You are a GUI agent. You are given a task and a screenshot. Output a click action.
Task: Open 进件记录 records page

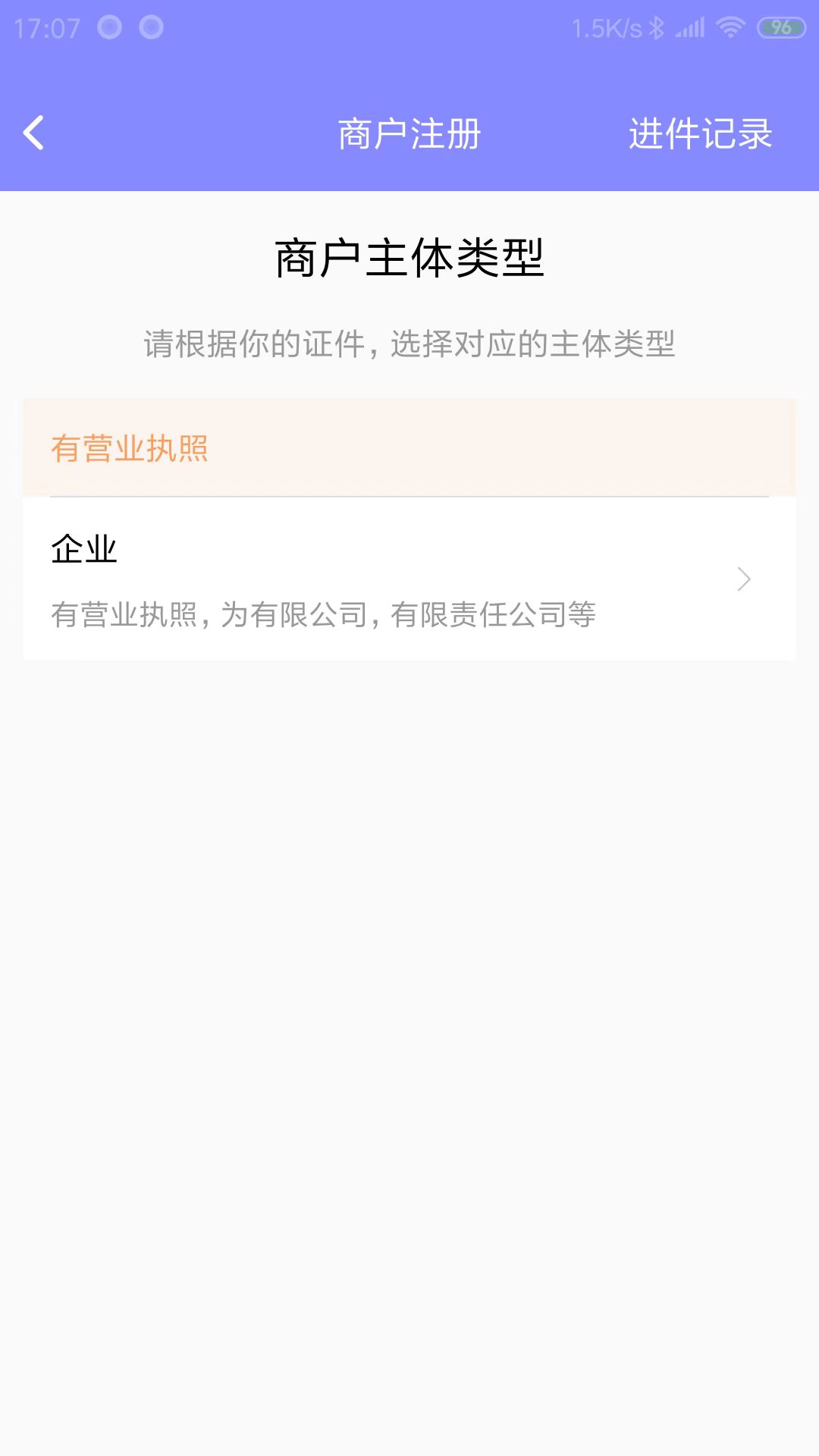pyautogui.click(x=701, y=133)
